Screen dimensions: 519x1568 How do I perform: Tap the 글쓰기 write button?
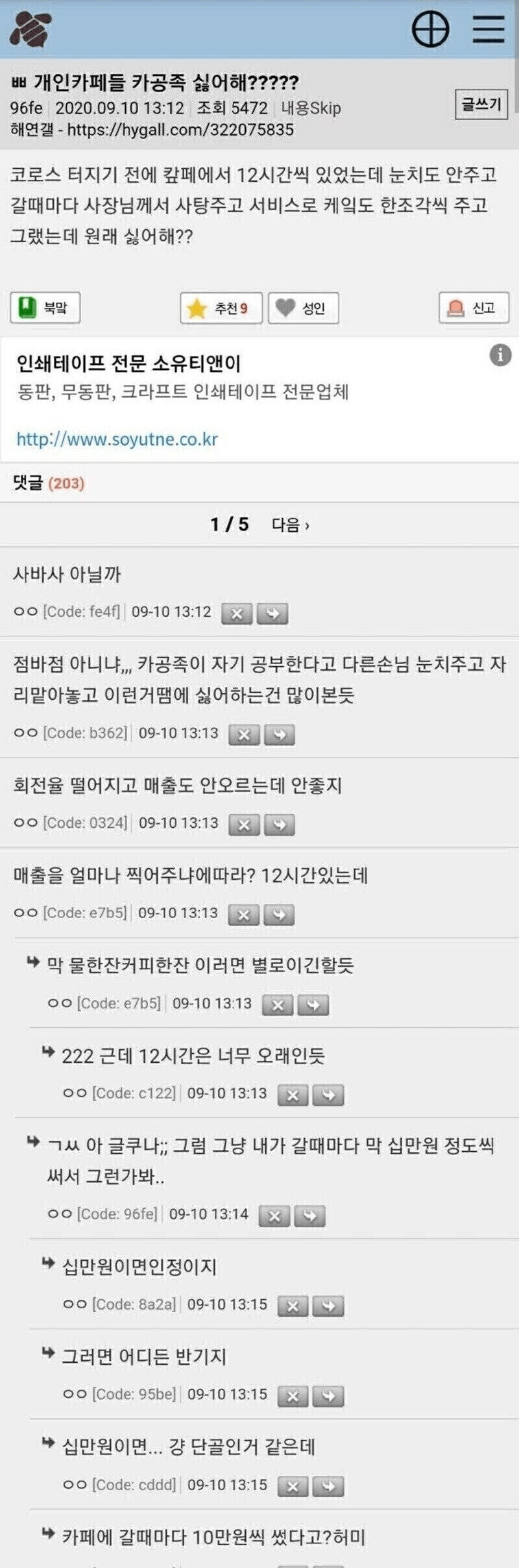click(x=481, y=104)
